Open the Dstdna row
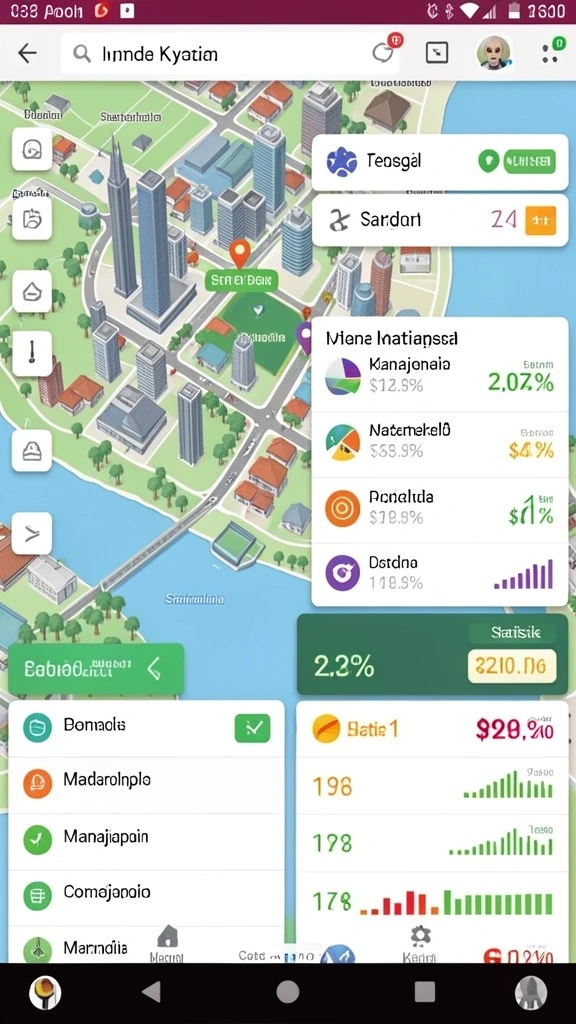Image resolution: width=576 pixels, height=1024 pixels. coord(440,573)
